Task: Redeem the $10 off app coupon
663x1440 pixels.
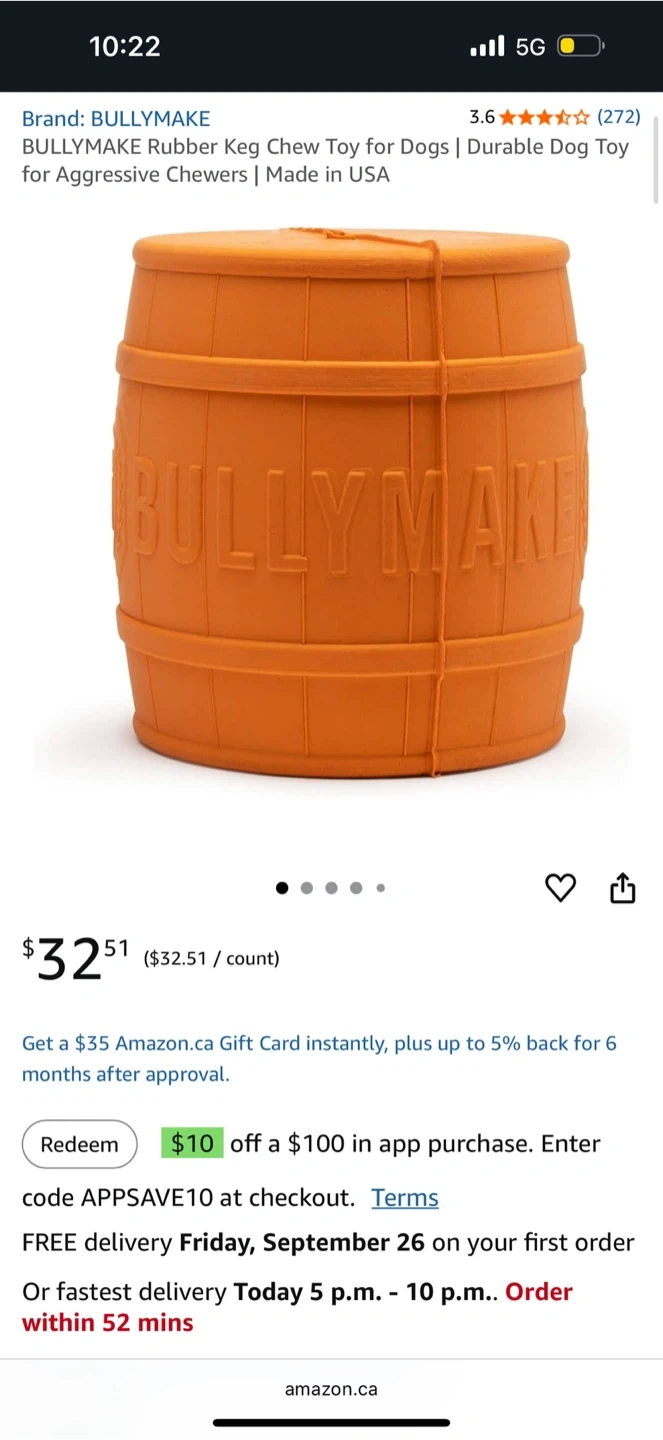Action: (79, 1145)
